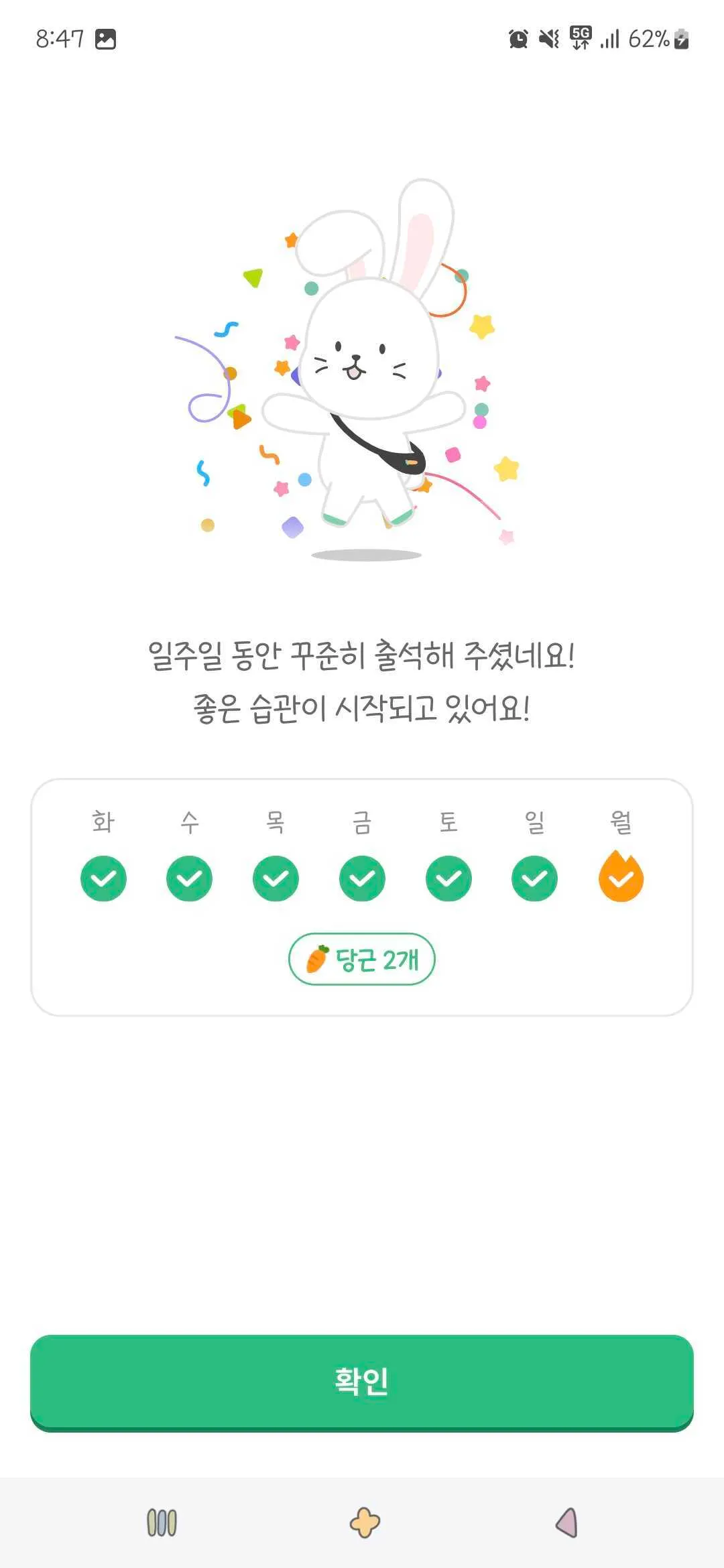Tap the green 확인 confirm button
This screenshot has height=1568, width=724.
point(362,1382)
